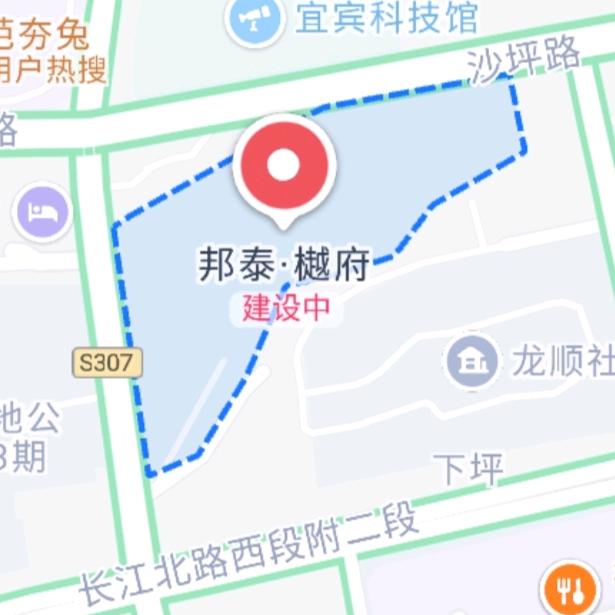Tap the orange restaurant marker
The image size is (615, 615).
coord(568,589)
